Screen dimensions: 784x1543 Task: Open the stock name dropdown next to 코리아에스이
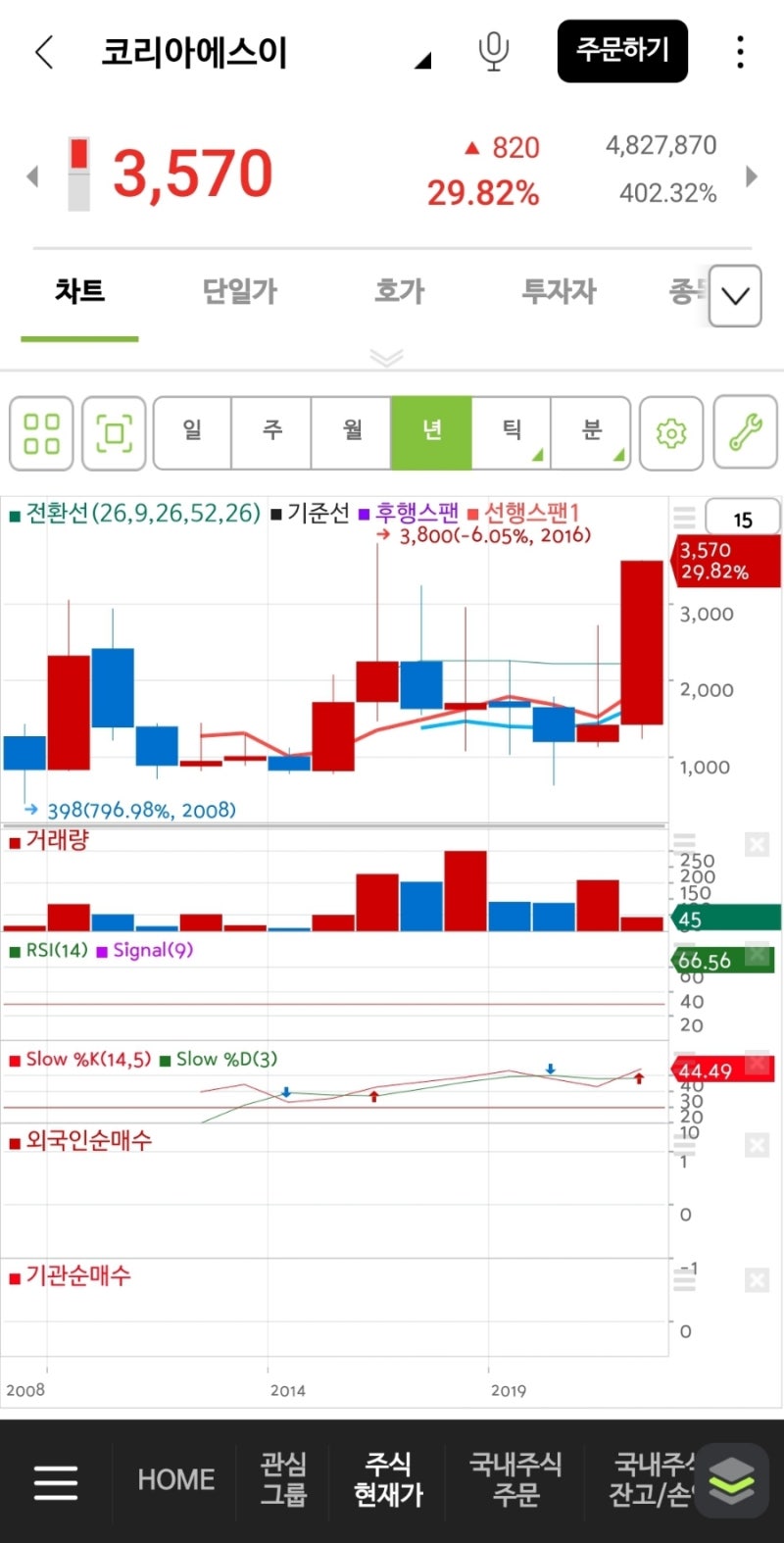[x=422, y=61]
